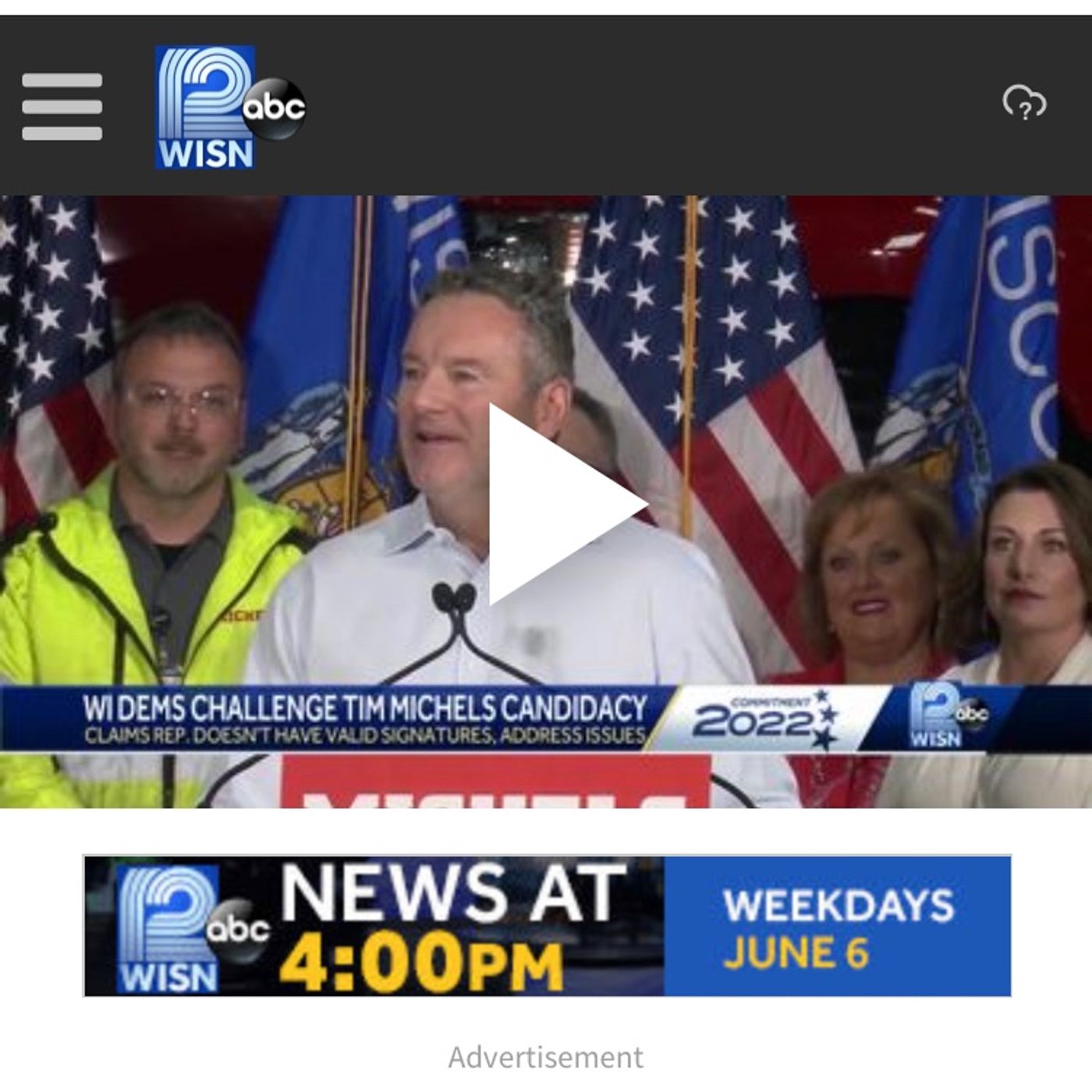Tap the WISN 12 ABC home logo

click(x=227, y=107)
